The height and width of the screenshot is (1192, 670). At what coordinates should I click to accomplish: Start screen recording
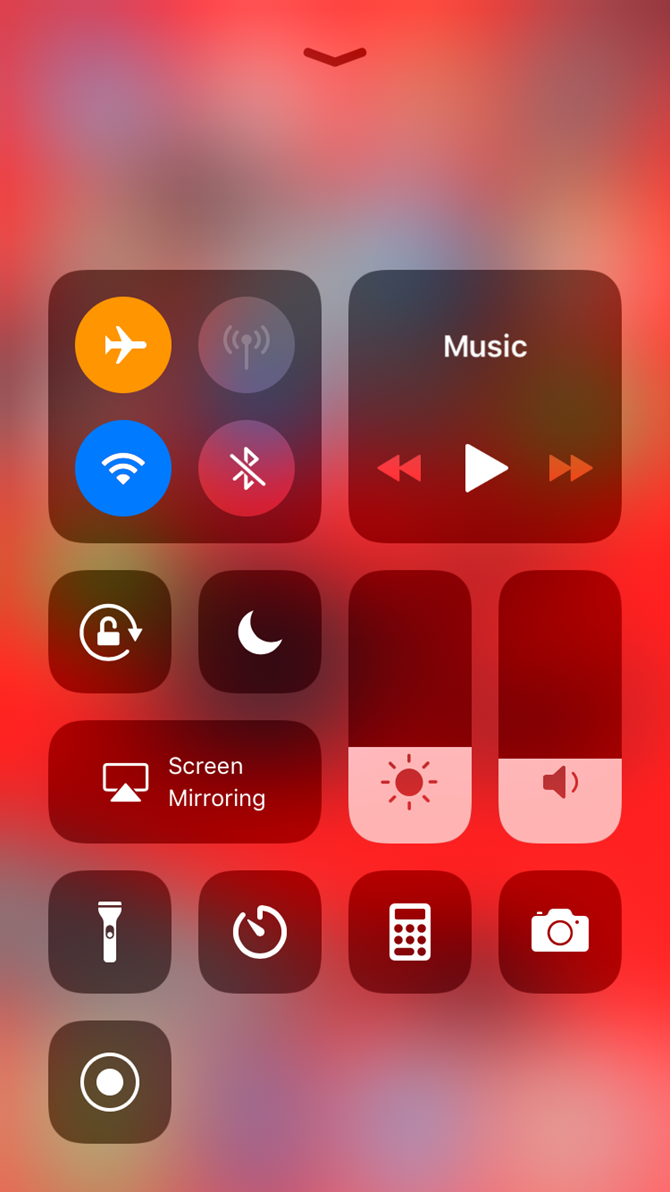click(x=110, y=1081)
